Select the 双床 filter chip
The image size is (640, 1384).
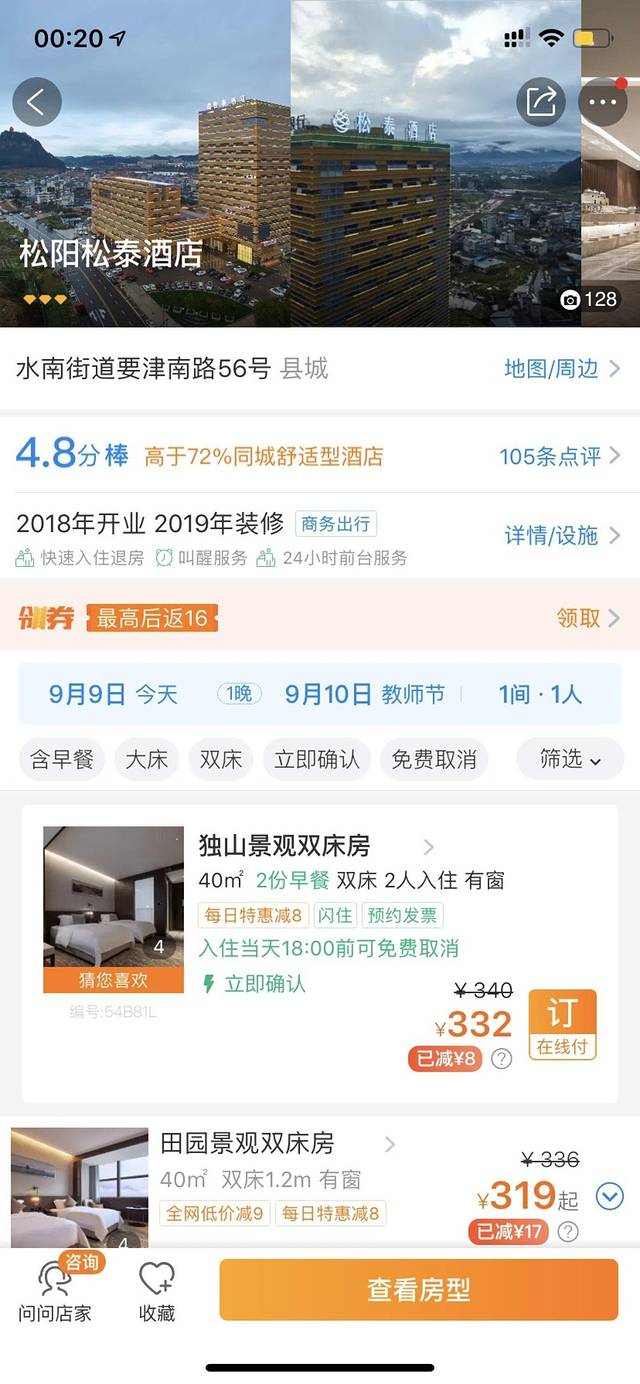click(221, 760)
